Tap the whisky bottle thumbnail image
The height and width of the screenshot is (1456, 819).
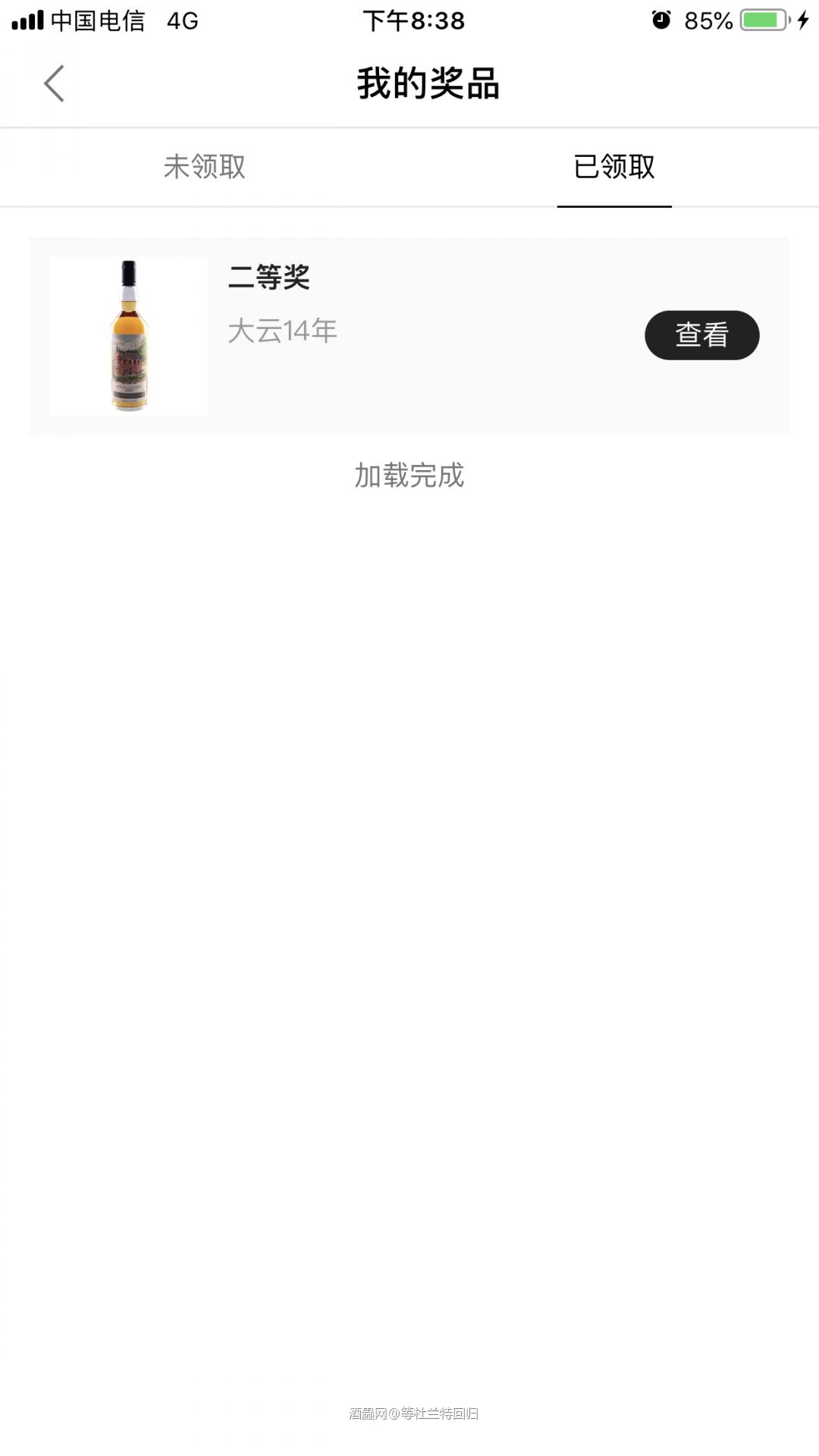(127, 334)
